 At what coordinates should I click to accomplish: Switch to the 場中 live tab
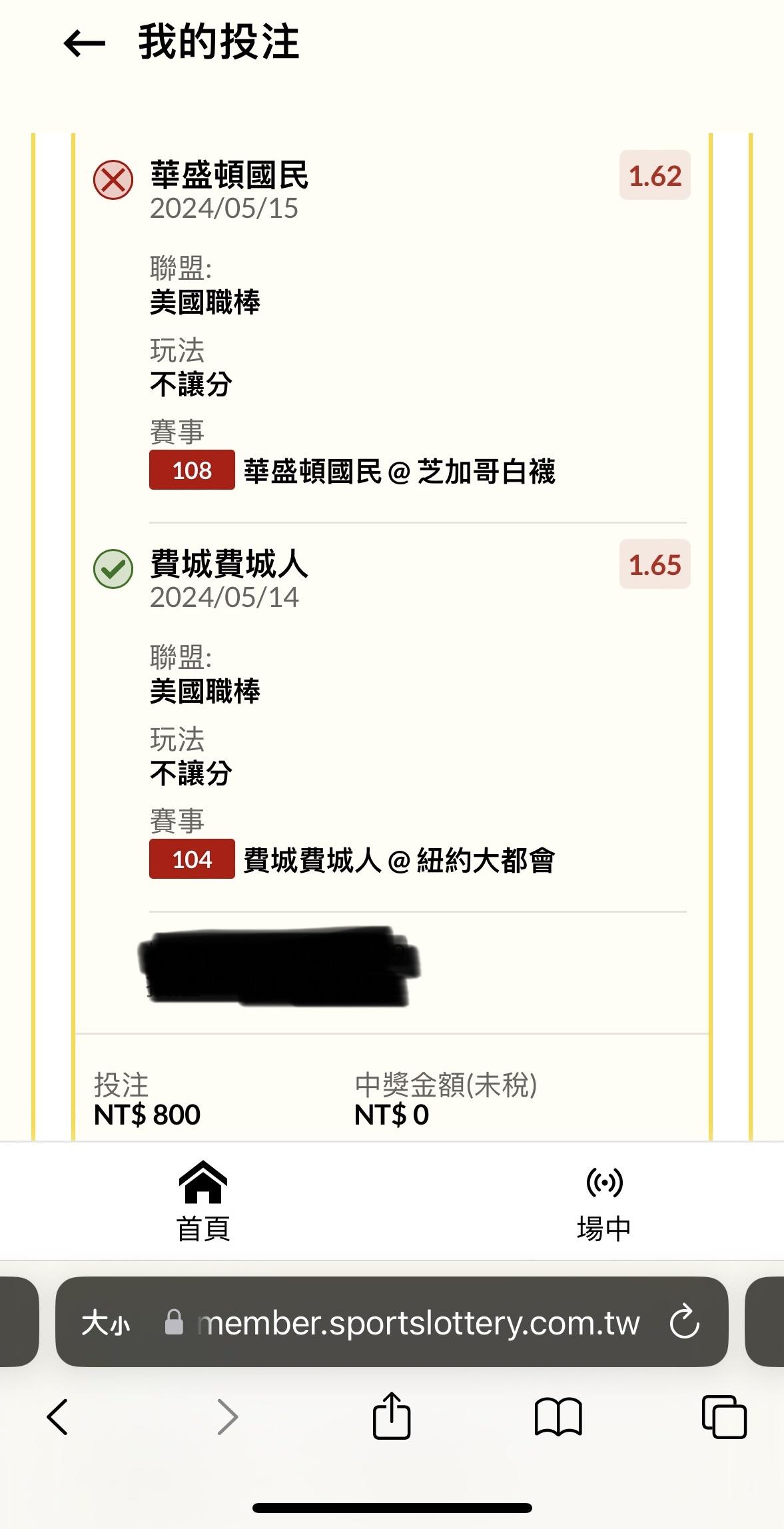[603, 1200]
